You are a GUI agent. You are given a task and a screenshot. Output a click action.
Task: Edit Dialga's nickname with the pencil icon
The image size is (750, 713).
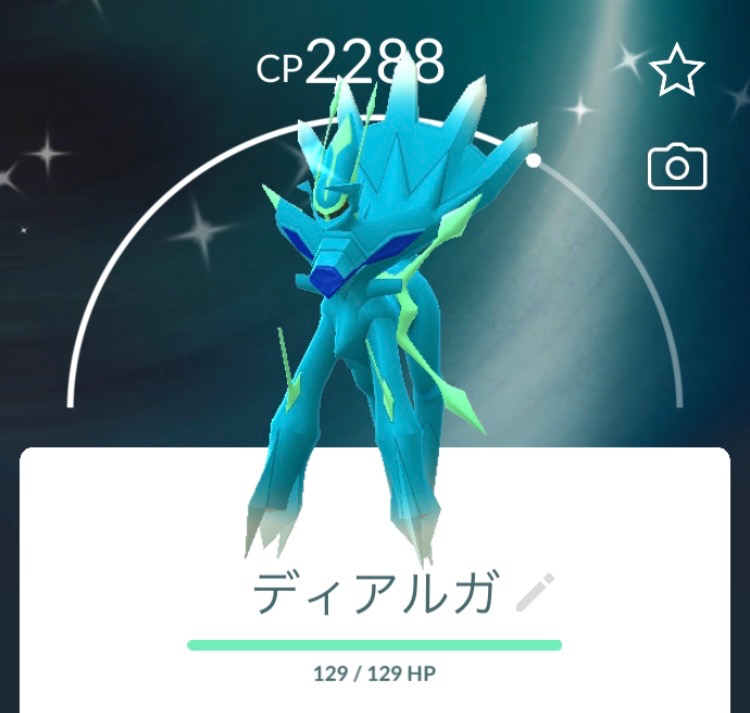(x=533, y=594)
